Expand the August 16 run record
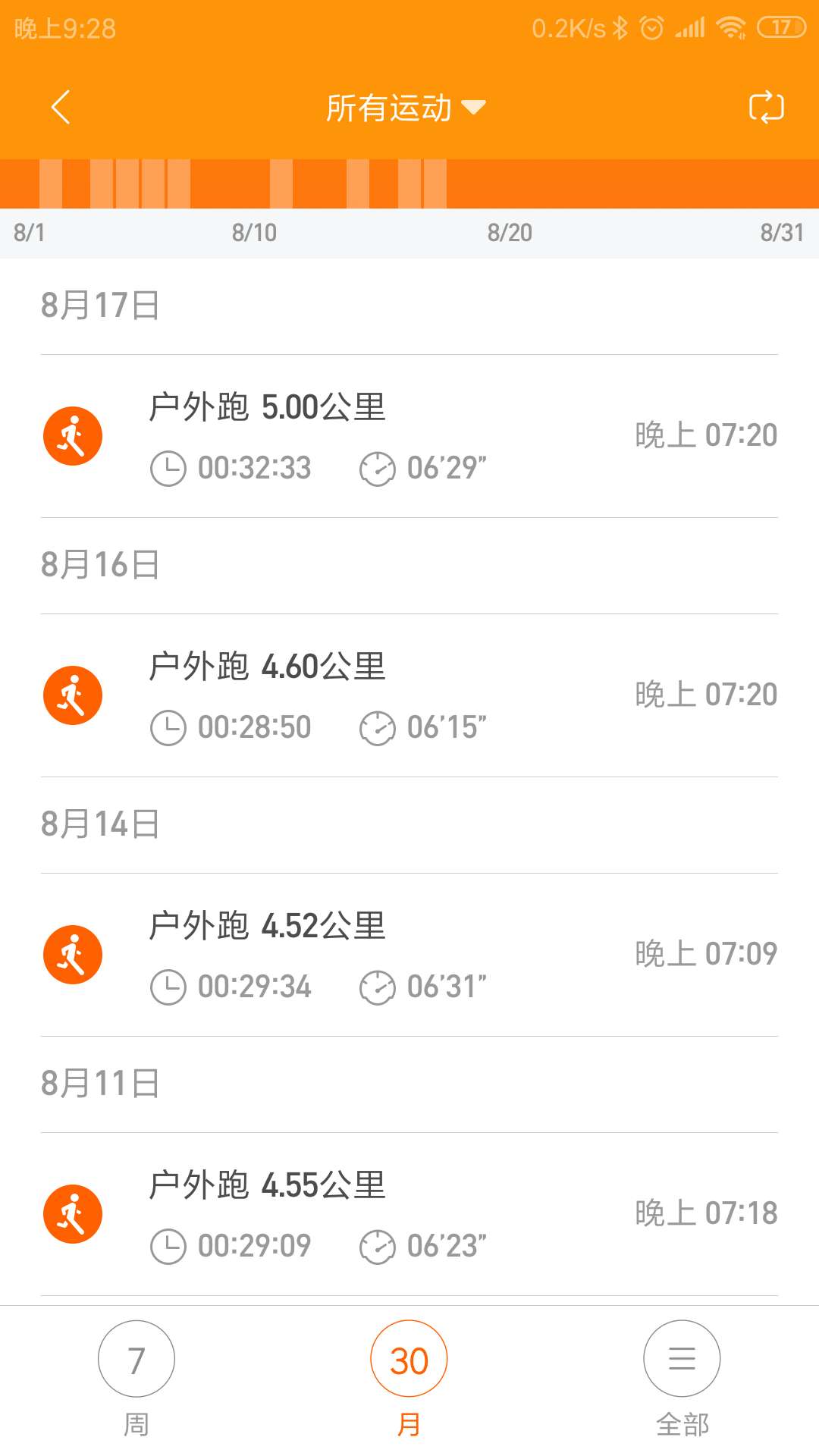Screen dimensions: 819x1456 tap(409, 695)
